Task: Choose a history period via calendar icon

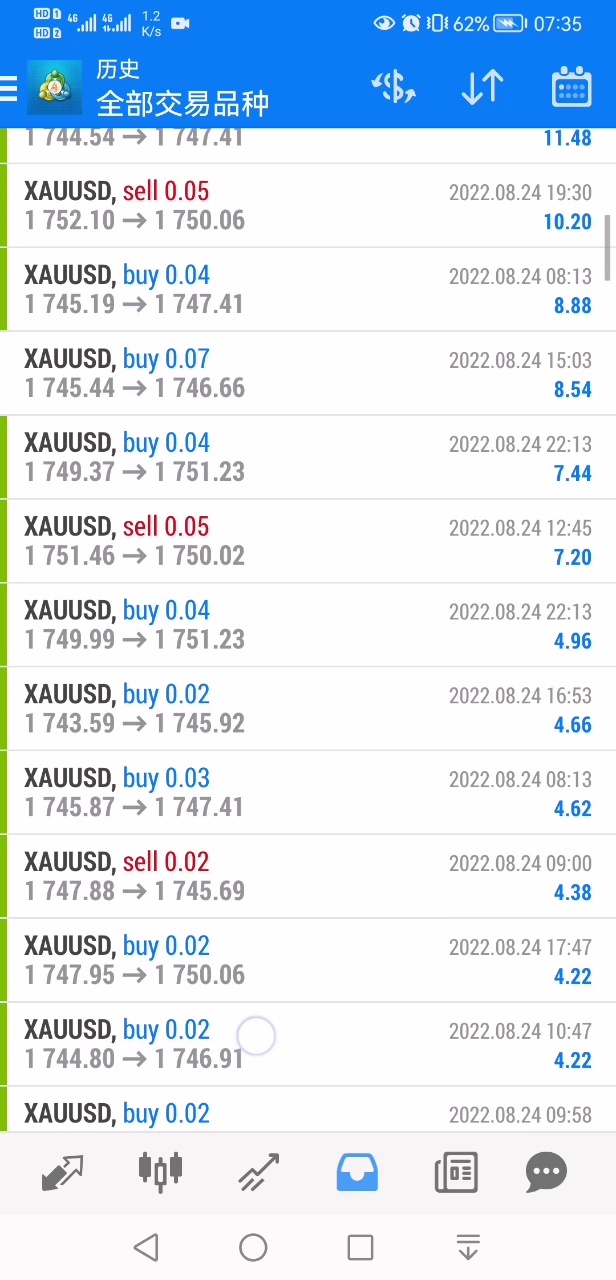Action: [x=571, y=88]
